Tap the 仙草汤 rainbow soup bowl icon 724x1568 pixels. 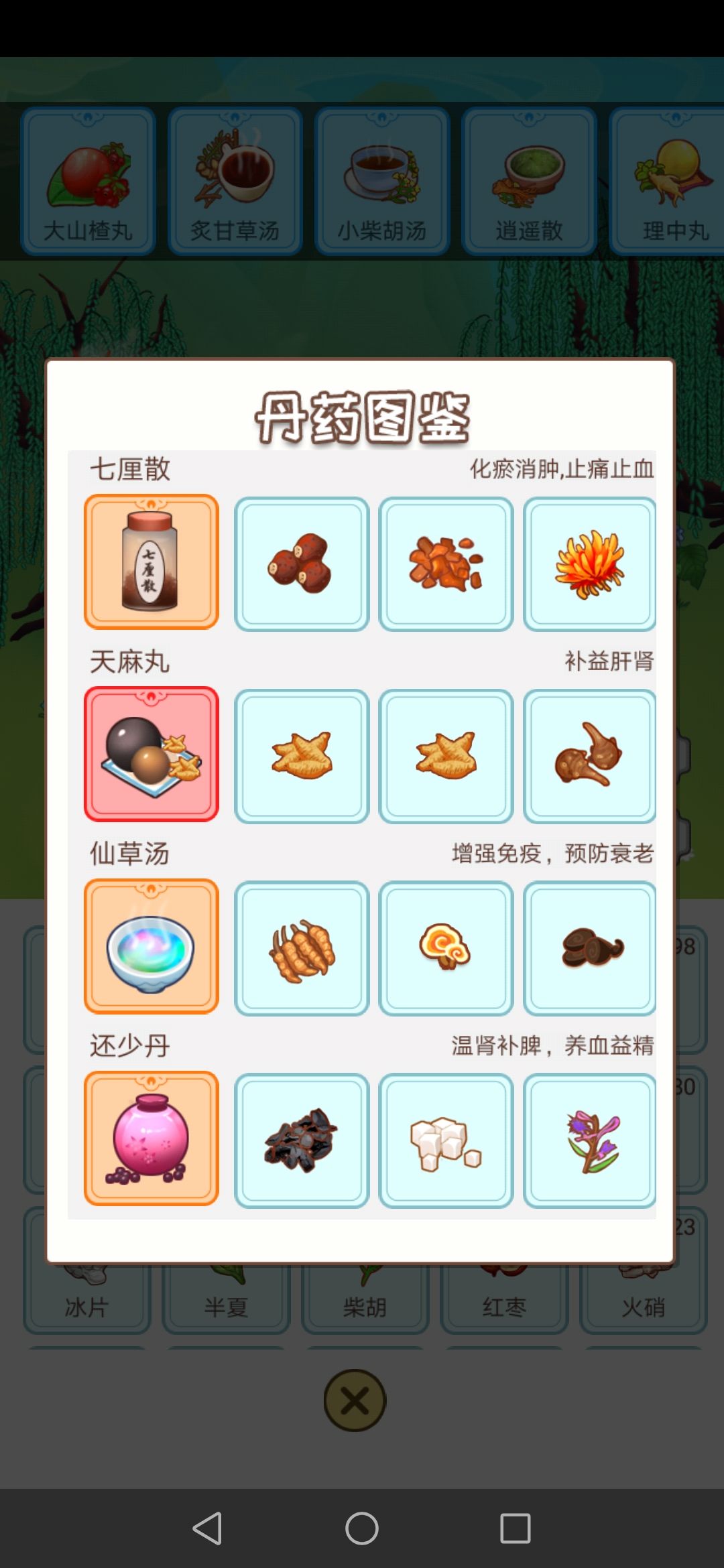click(151, 946)
